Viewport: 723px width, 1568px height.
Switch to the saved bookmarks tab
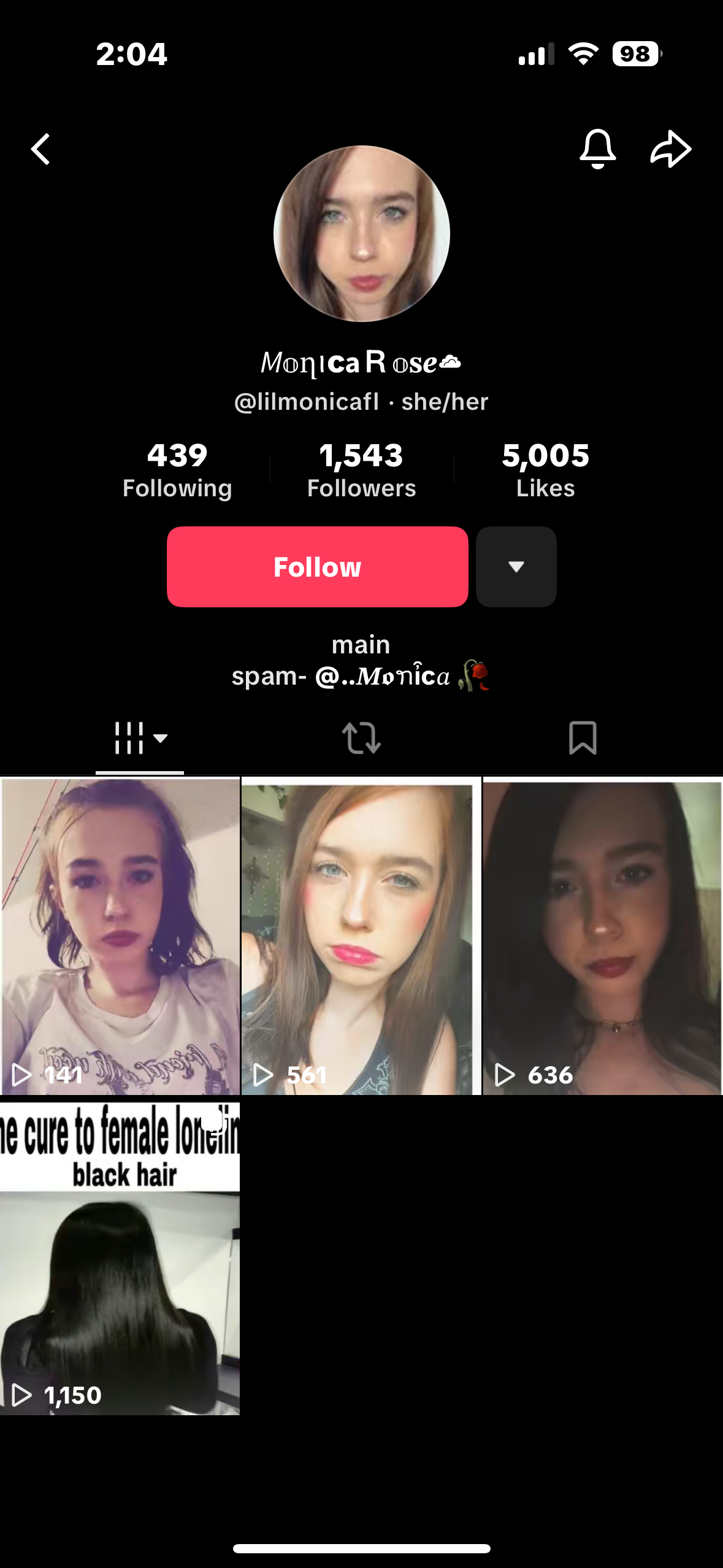pos(582,738)
